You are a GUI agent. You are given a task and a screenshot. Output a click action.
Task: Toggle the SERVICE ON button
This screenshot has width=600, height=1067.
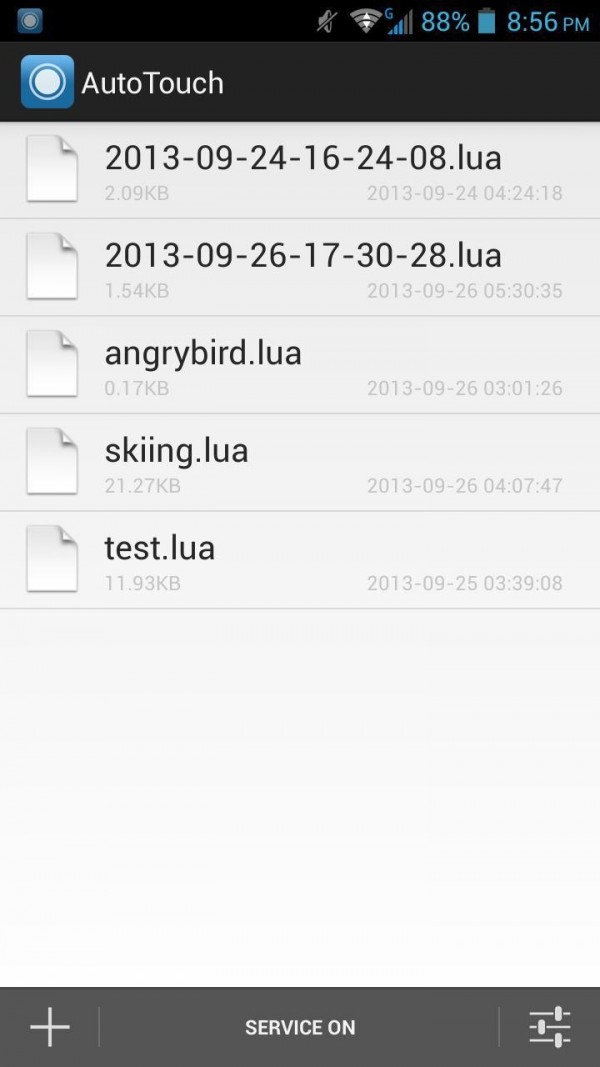[299, 1027]
